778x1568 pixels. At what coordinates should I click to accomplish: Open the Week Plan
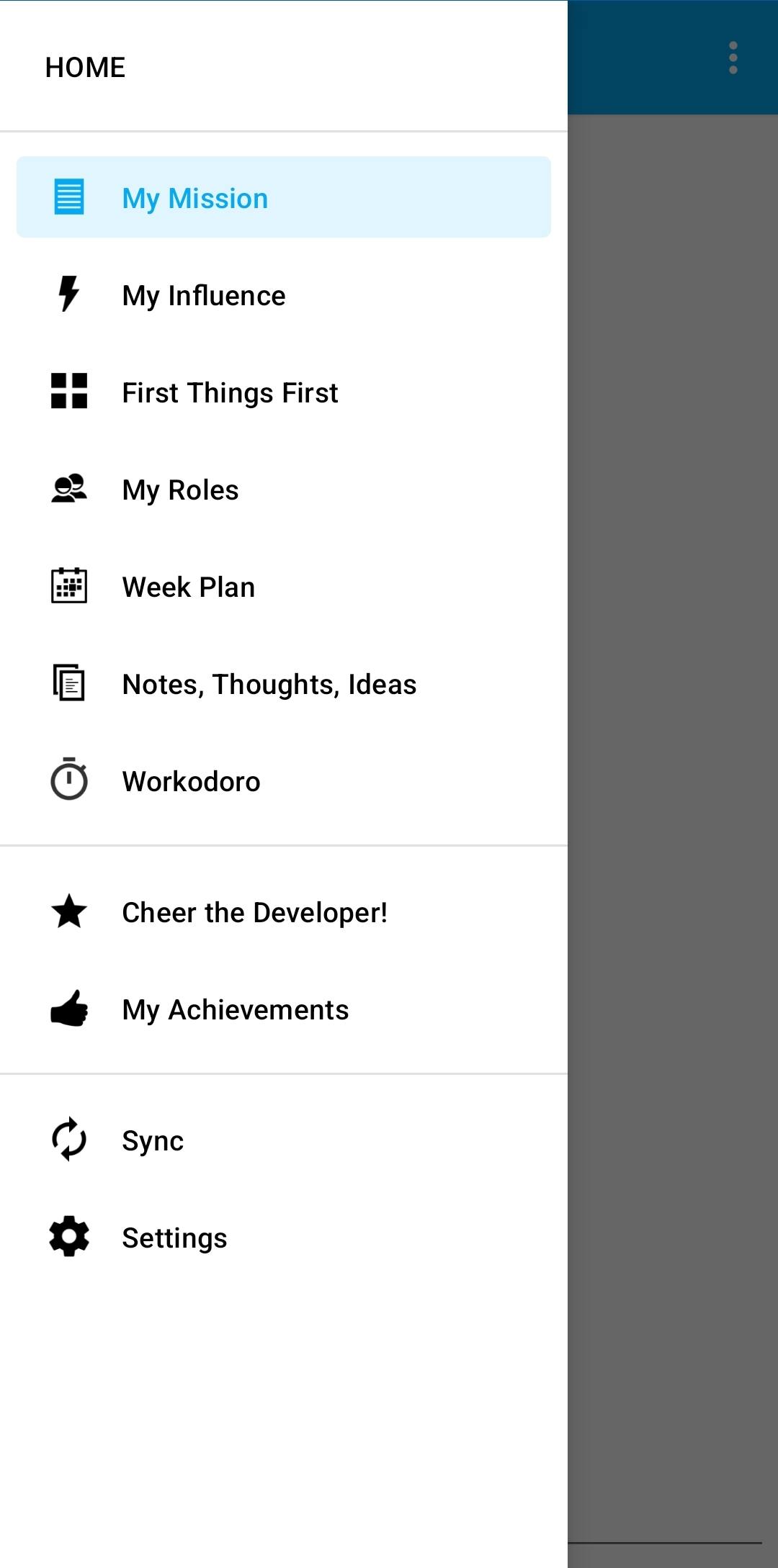click(284, 587)
